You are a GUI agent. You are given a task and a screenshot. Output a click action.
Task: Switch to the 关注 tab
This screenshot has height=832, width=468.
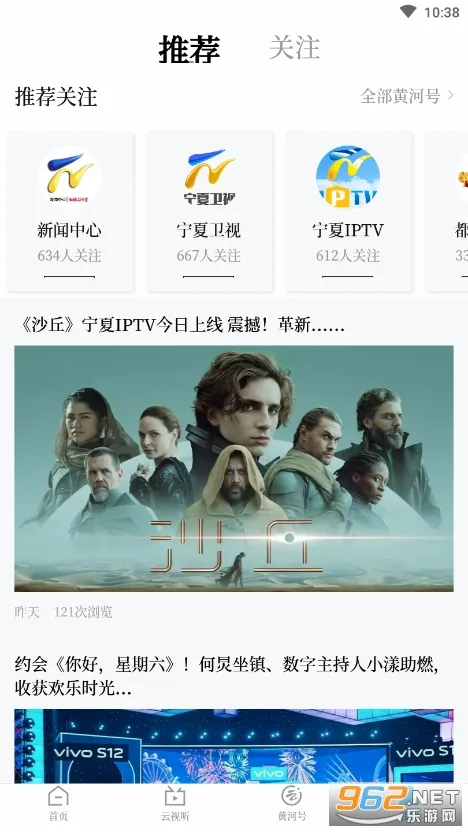pos(294,48)
